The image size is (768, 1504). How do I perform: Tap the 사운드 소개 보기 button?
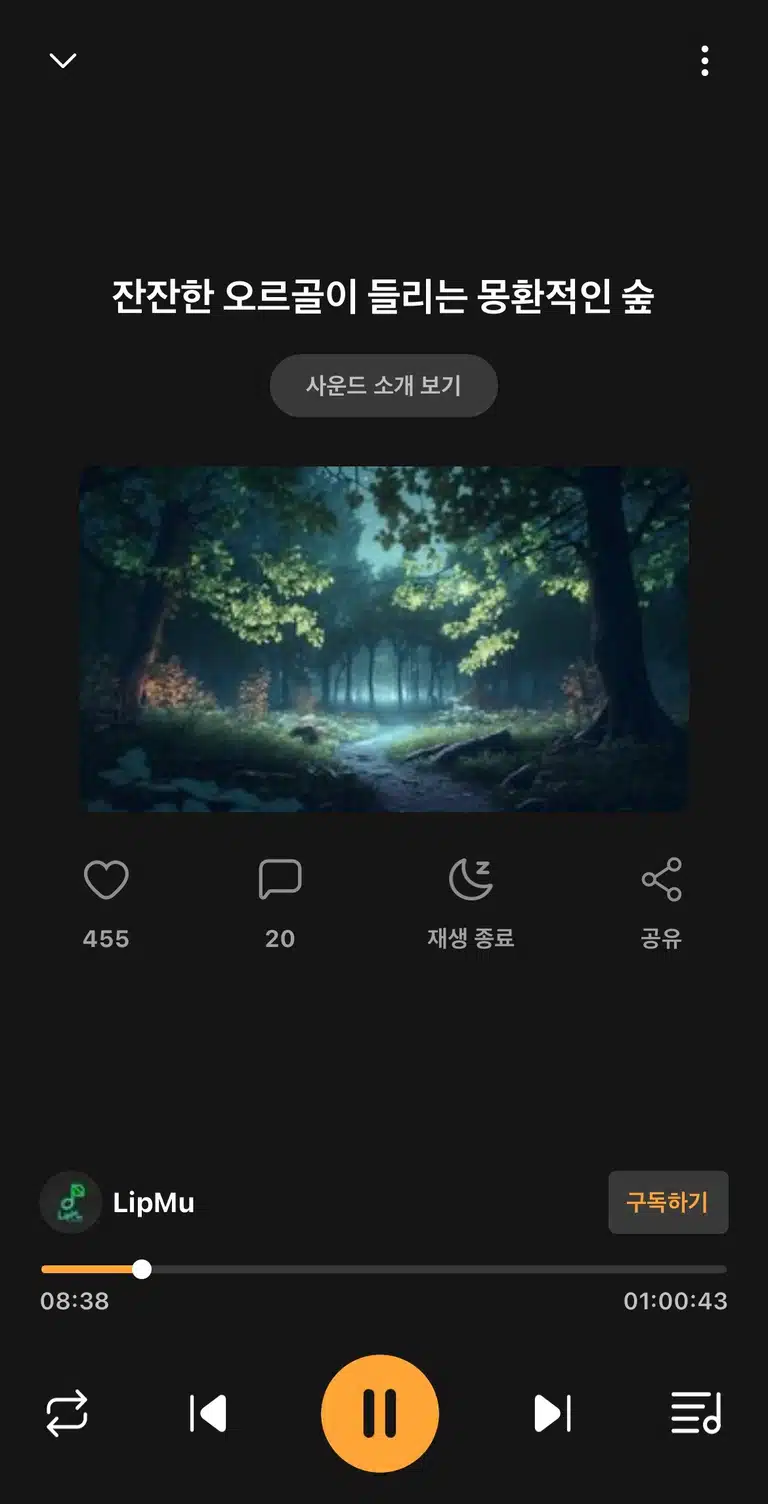pos(384,385)
